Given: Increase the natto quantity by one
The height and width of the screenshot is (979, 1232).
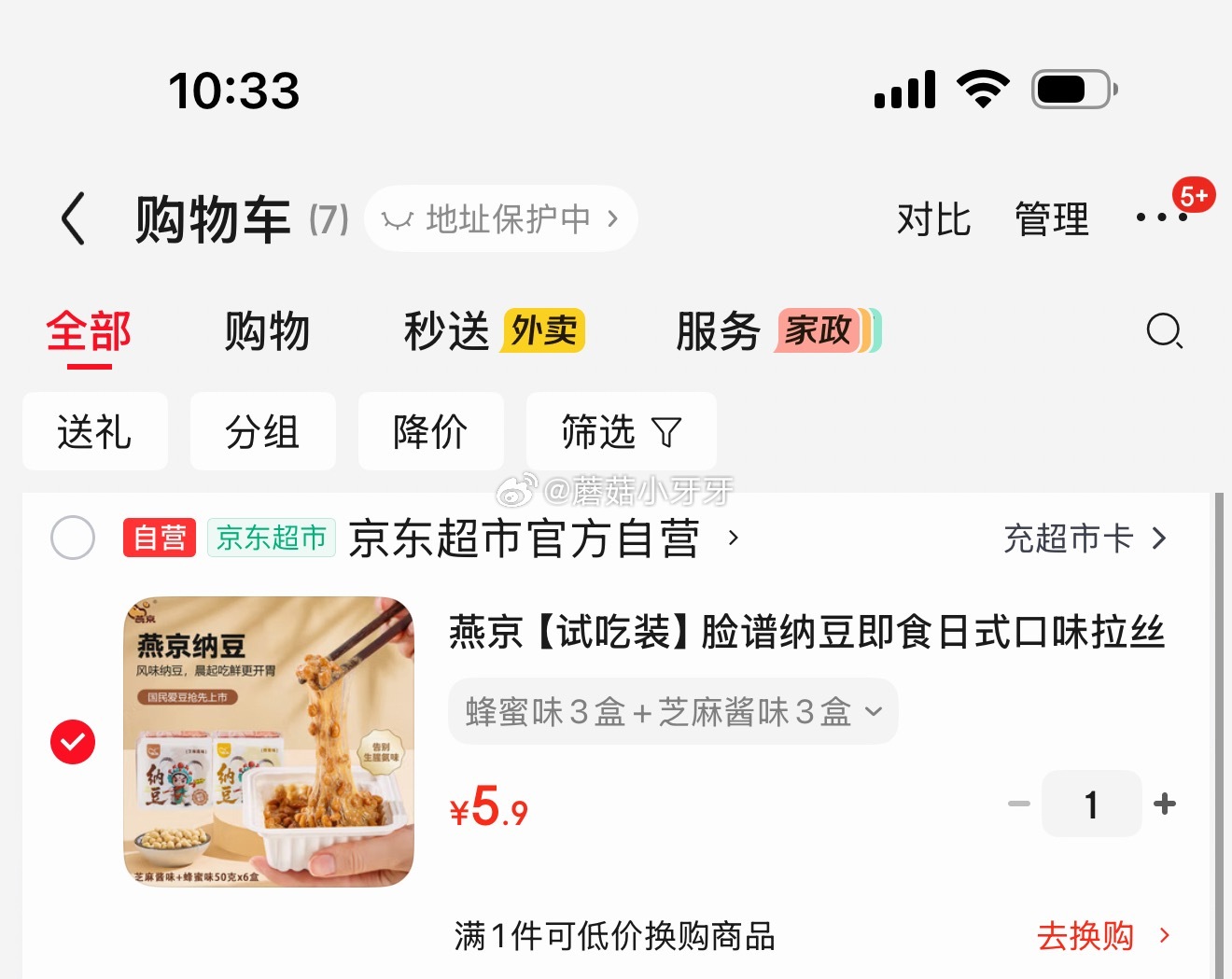Looking at the screenshot, I should tap(1165, 804).
